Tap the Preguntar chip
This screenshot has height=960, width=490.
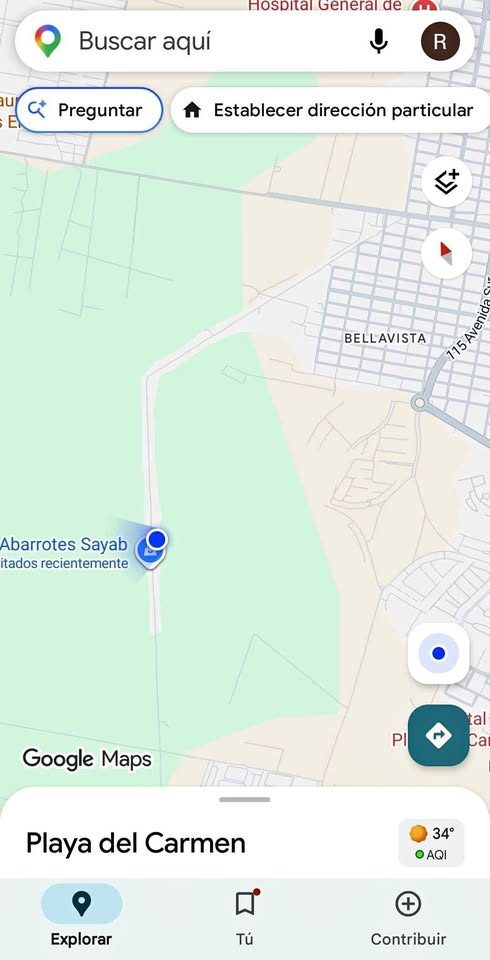tap(89, 110)
